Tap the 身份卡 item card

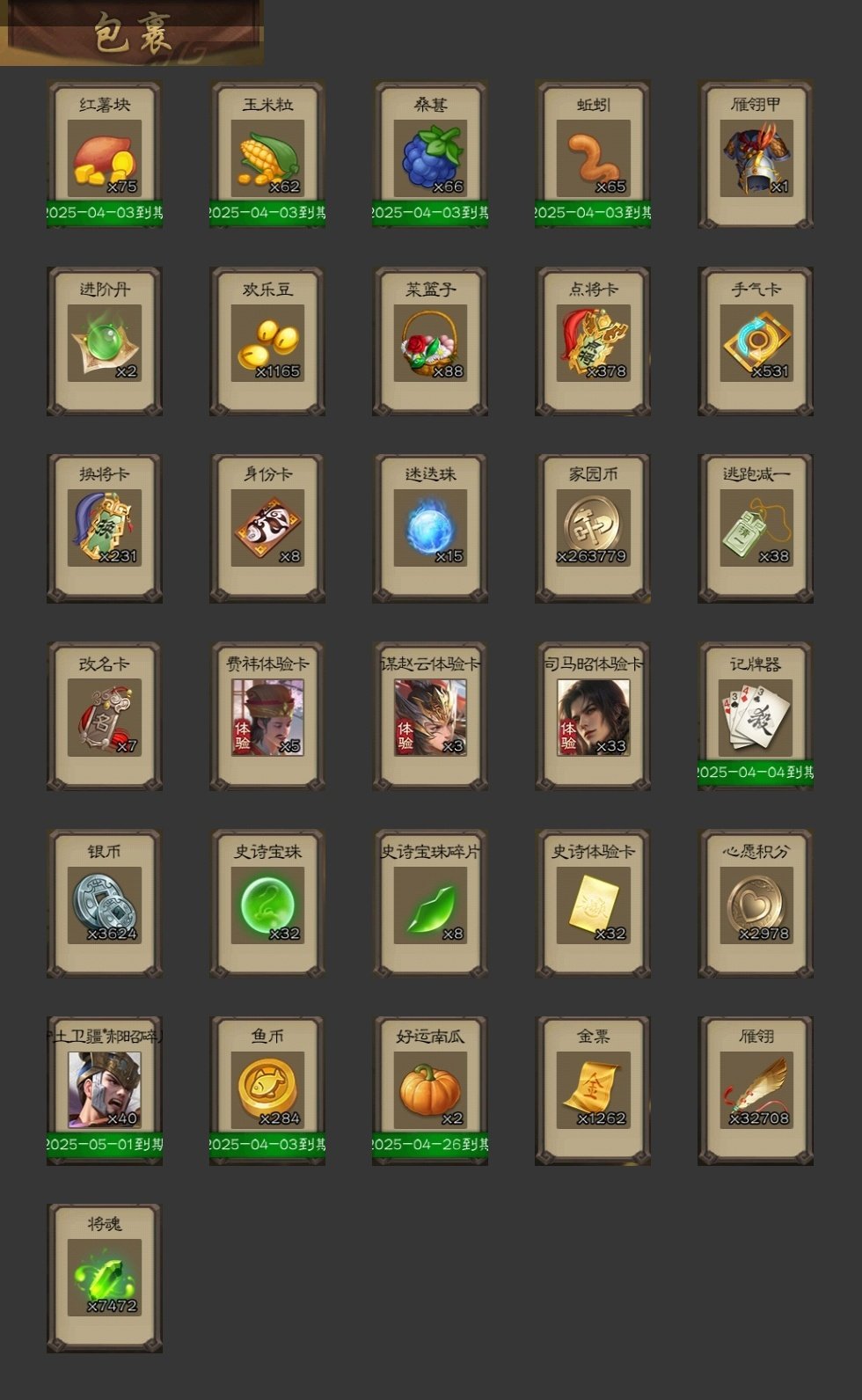point(267,529)
